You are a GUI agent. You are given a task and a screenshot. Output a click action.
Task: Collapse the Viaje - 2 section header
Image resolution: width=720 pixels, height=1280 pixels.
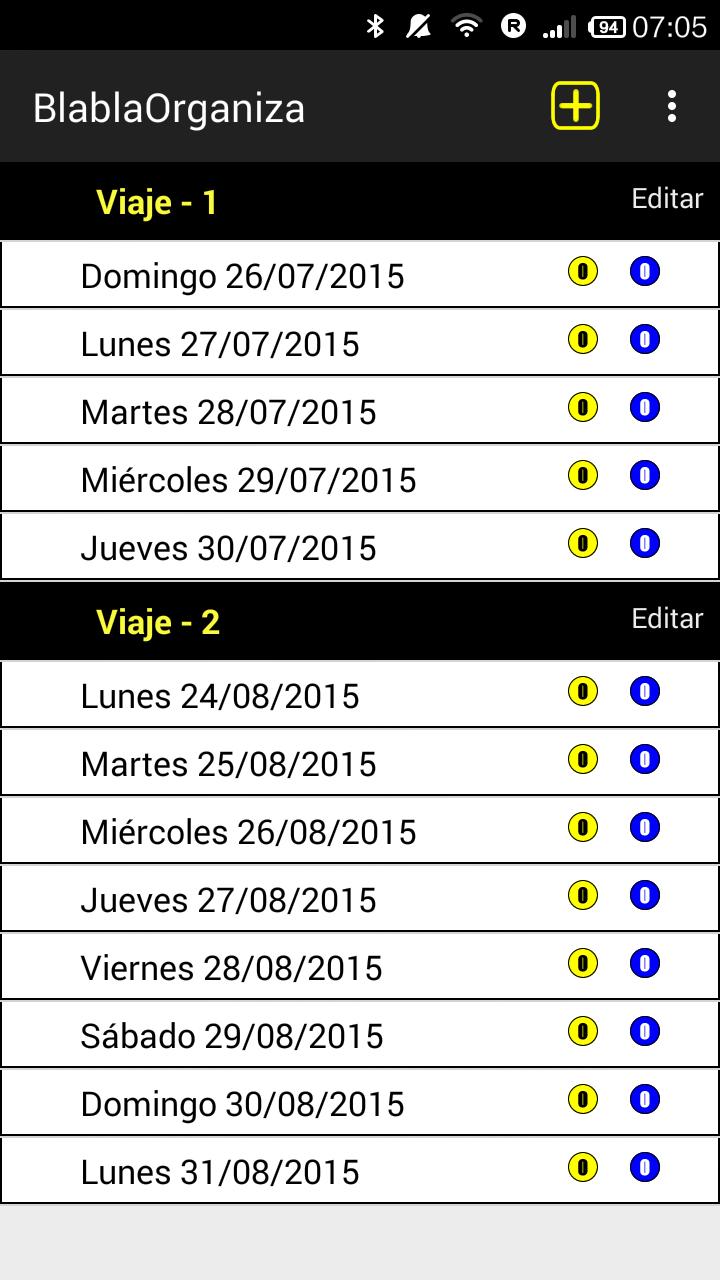157,621
